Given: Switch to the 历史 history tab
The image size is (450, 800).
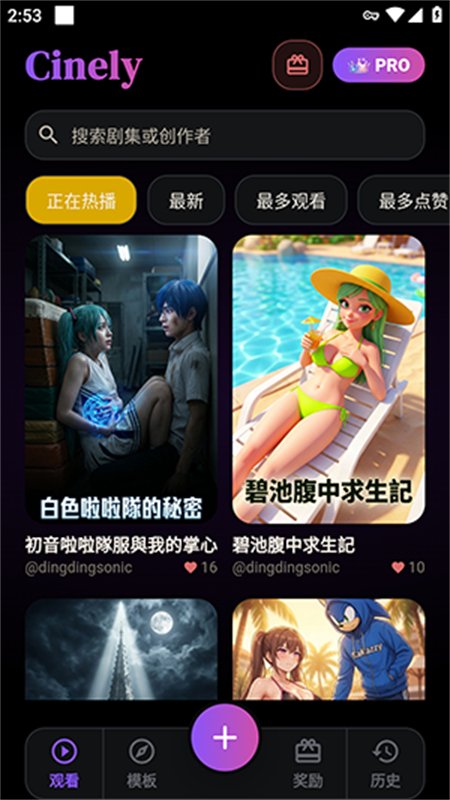Looking at the screenshot, I should (386, 763).
